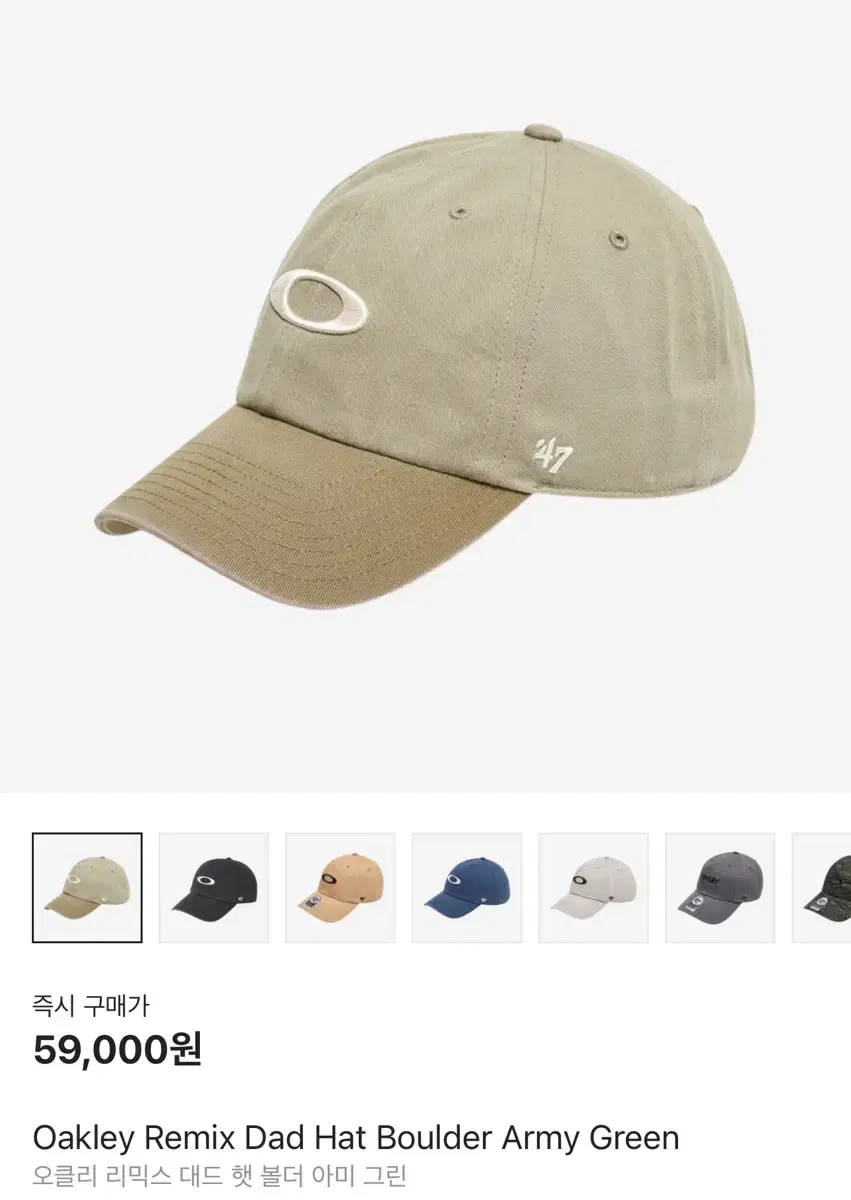Select the dark gray hat thumbnail
Viewport: 851px width, 1200px height.
coord(718,887)
